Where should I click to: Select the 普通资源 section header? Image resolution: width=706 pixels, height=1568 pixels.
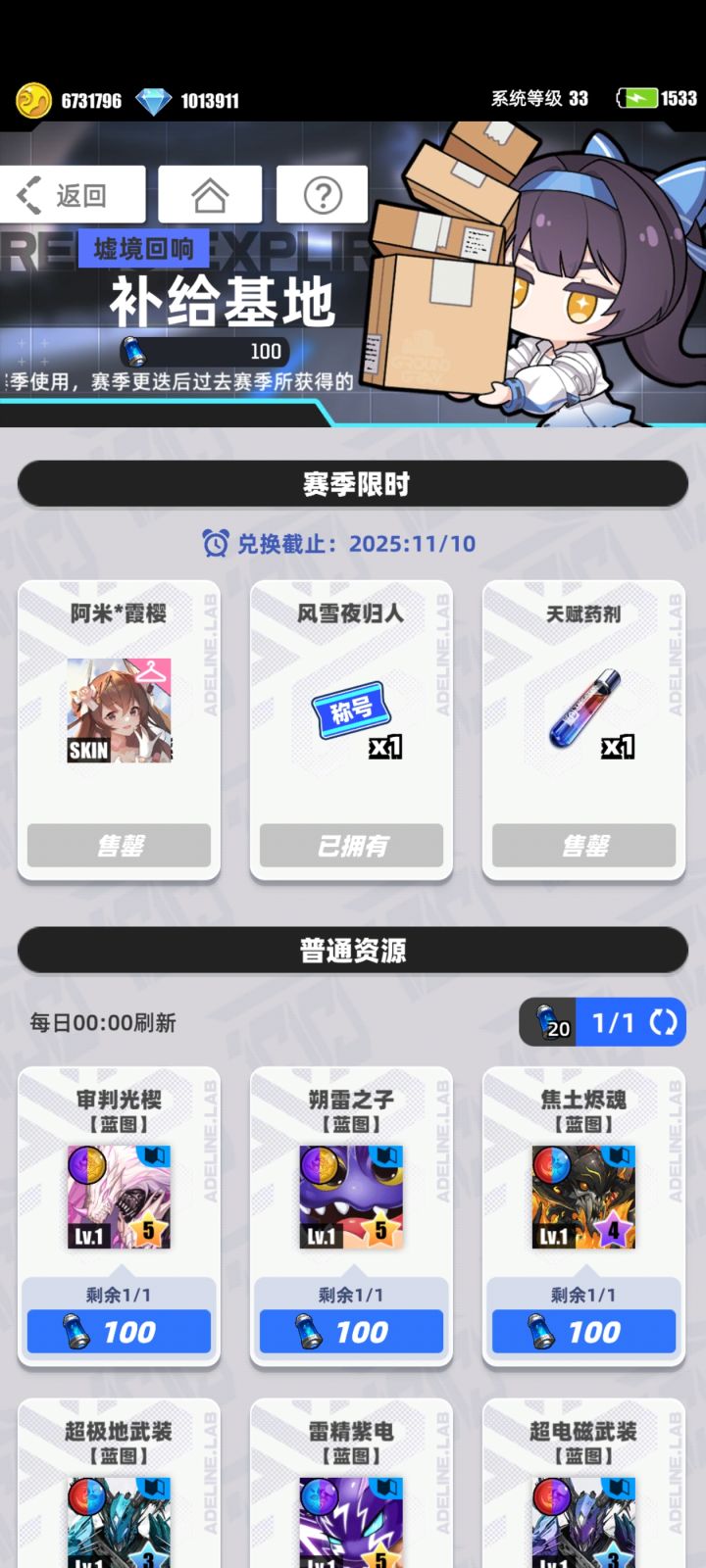pos(352,949)
